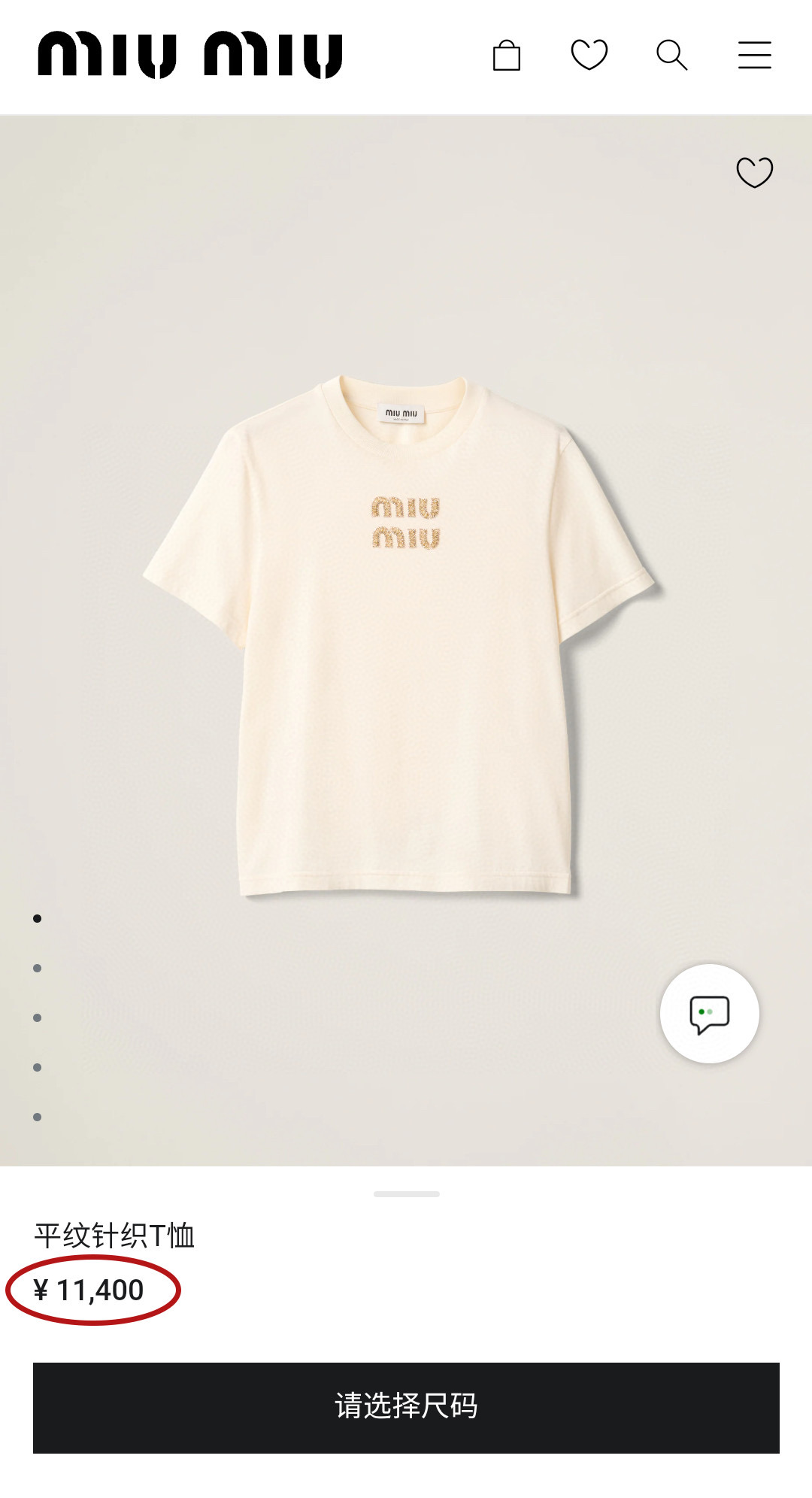
Task: Add this T-shirt to wishlist
Action: point(754,172)
